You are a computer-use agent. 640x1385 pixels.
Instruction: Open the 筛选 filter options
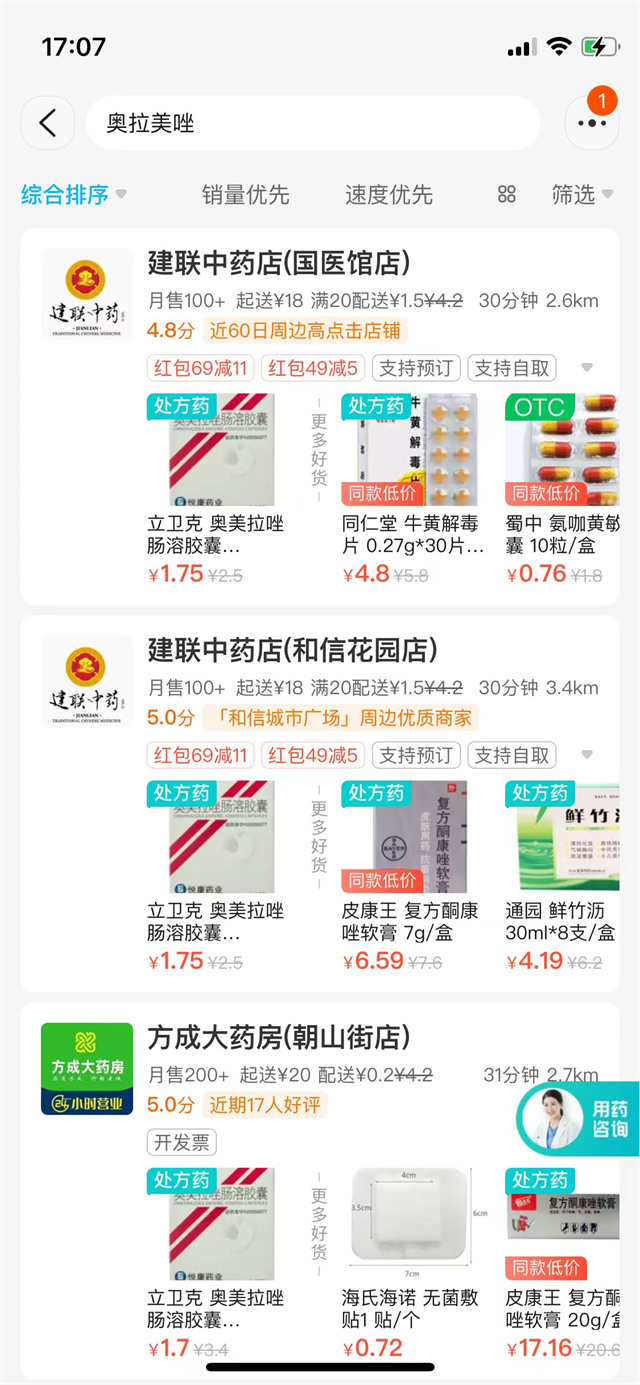point(582,194)
